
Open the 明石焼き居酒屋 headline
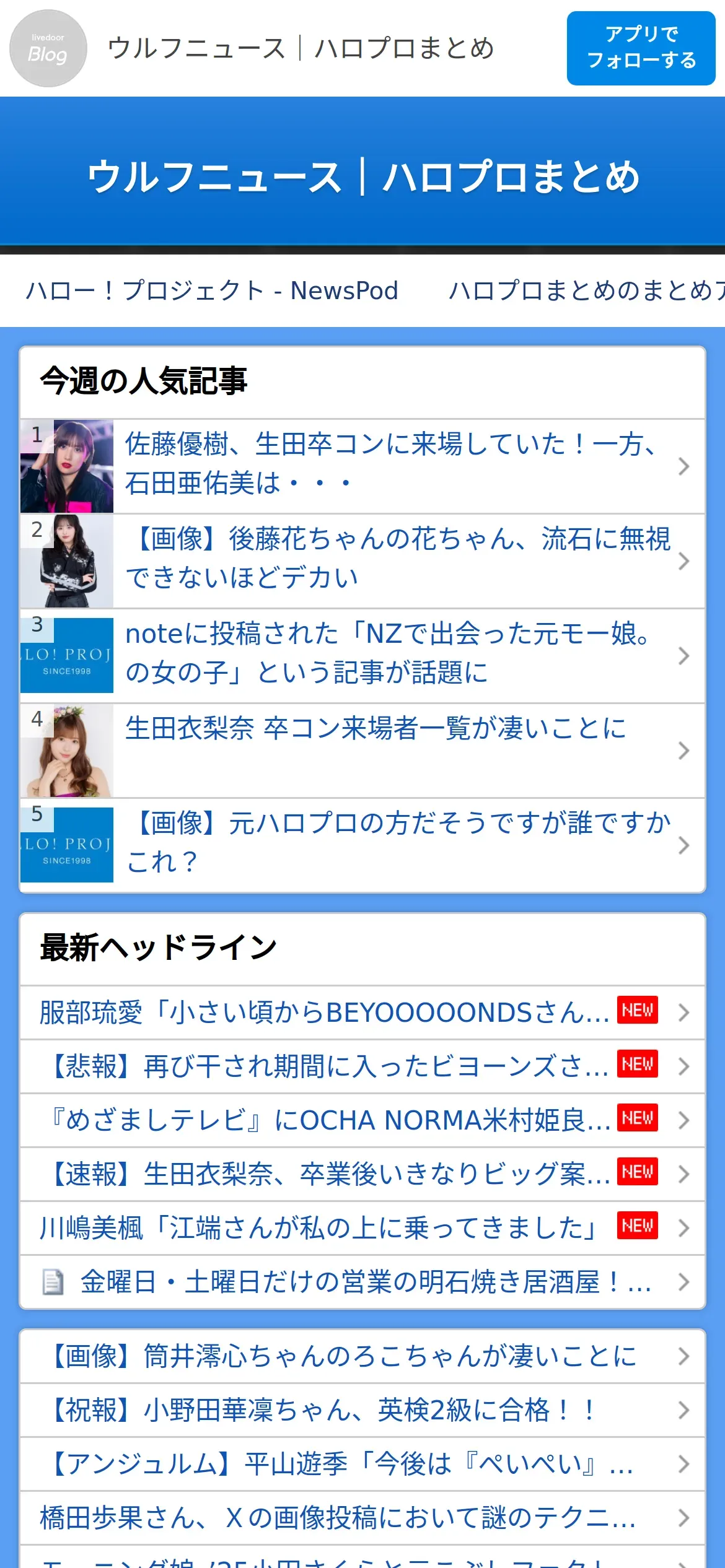[366, 1283]
